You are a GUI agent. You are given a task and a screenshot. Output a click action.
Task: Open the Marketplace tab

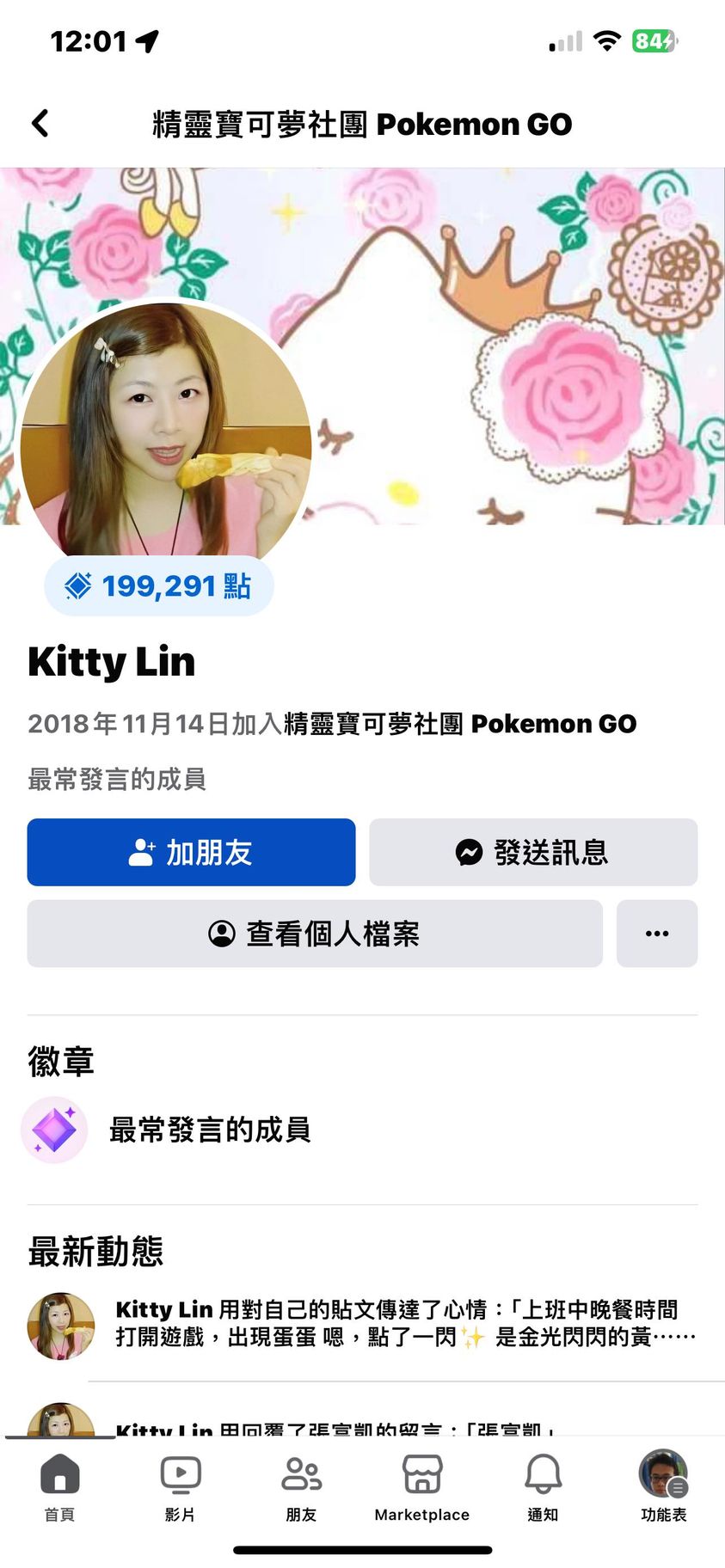[422, 1487]
